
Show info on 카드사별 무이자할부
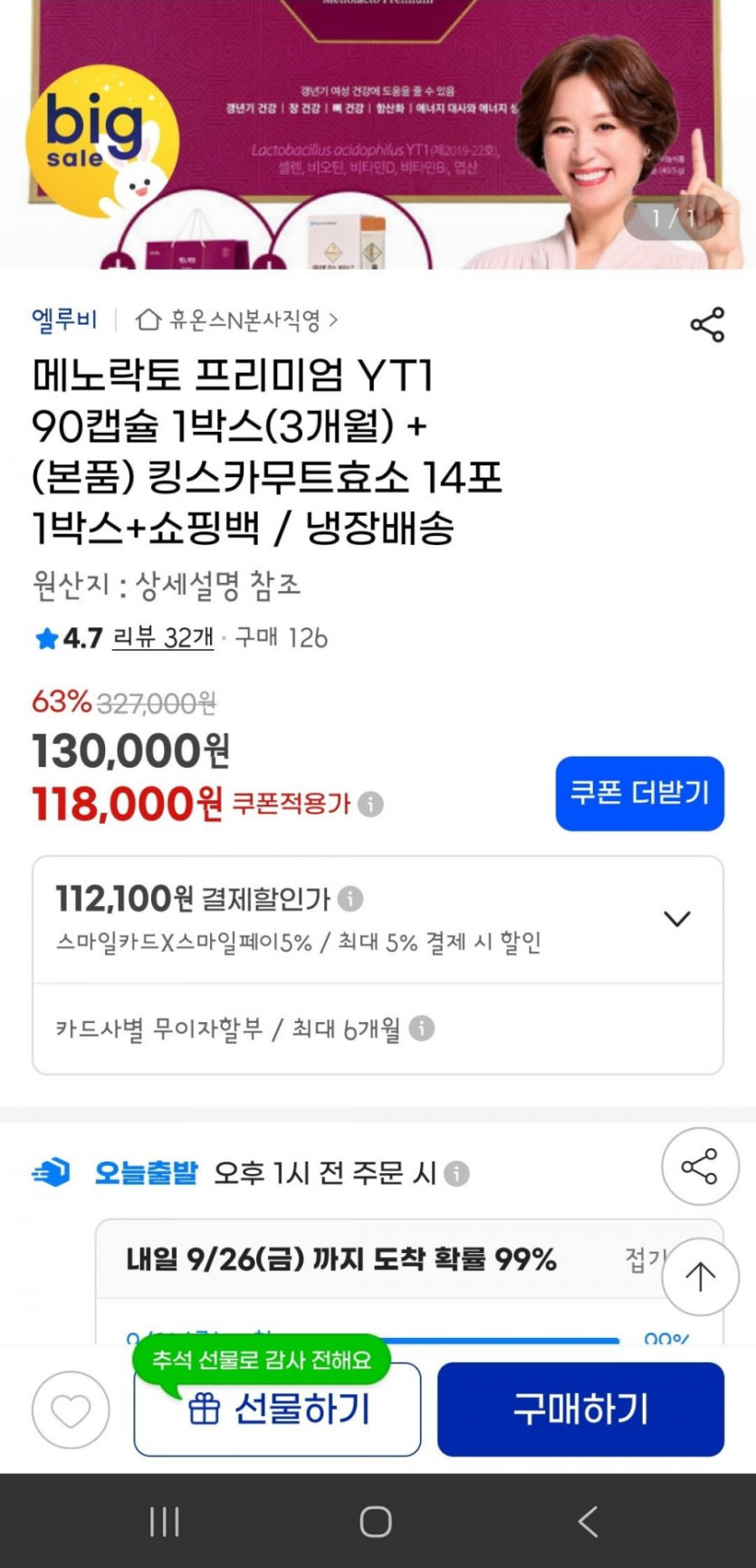(x=421, y=1028)
